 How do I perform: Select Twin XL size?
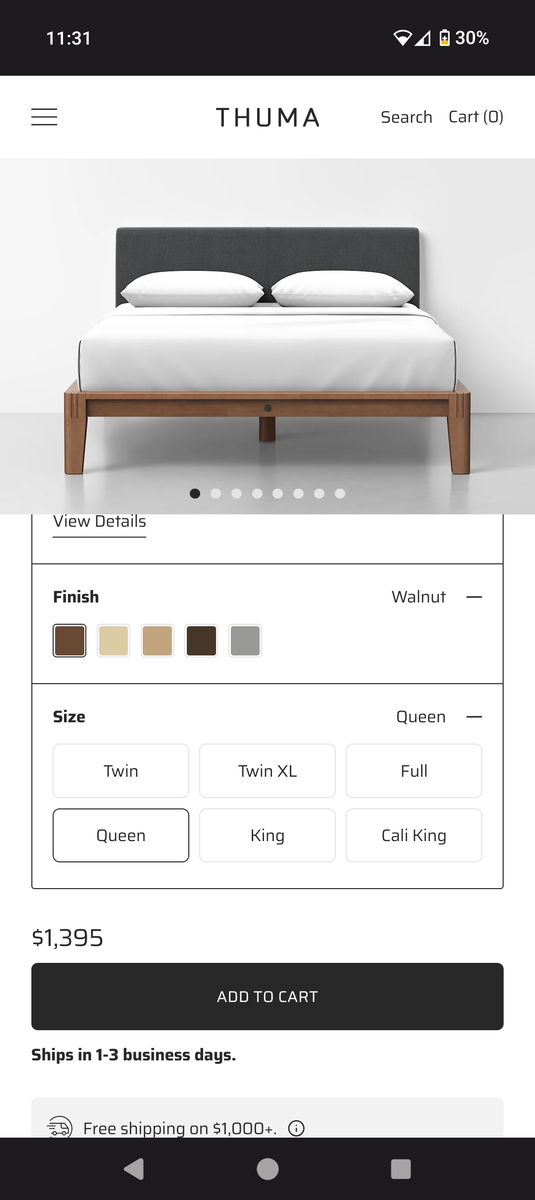tap(267, 771)
